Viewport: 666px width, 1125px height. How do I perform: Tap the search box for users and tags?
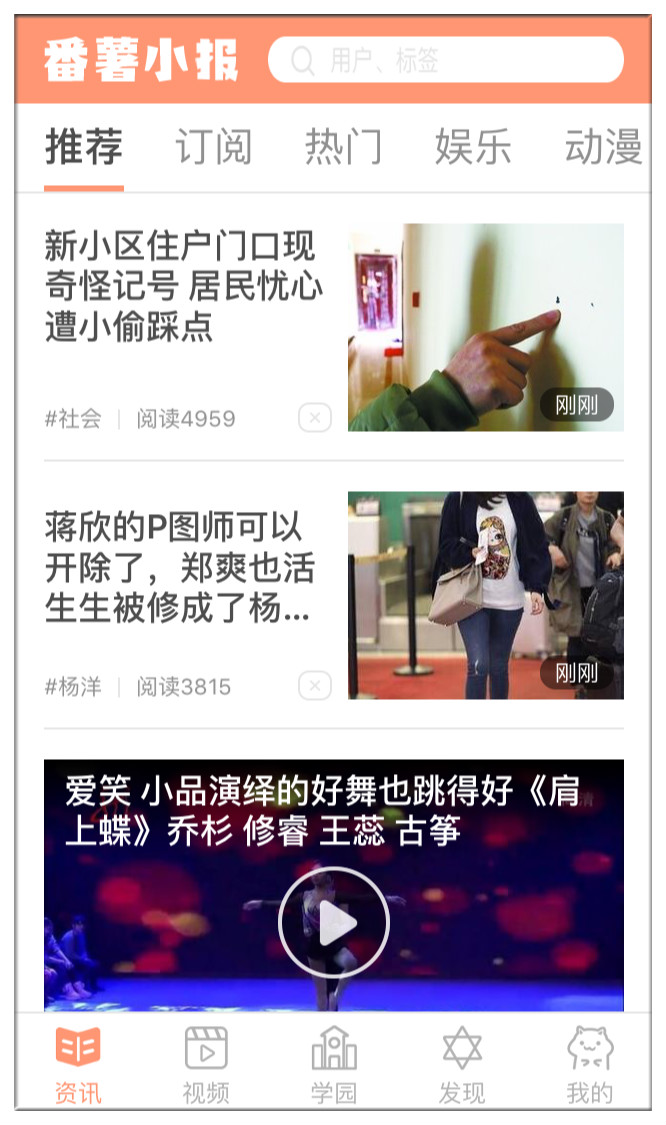click(x=445, y=61)
